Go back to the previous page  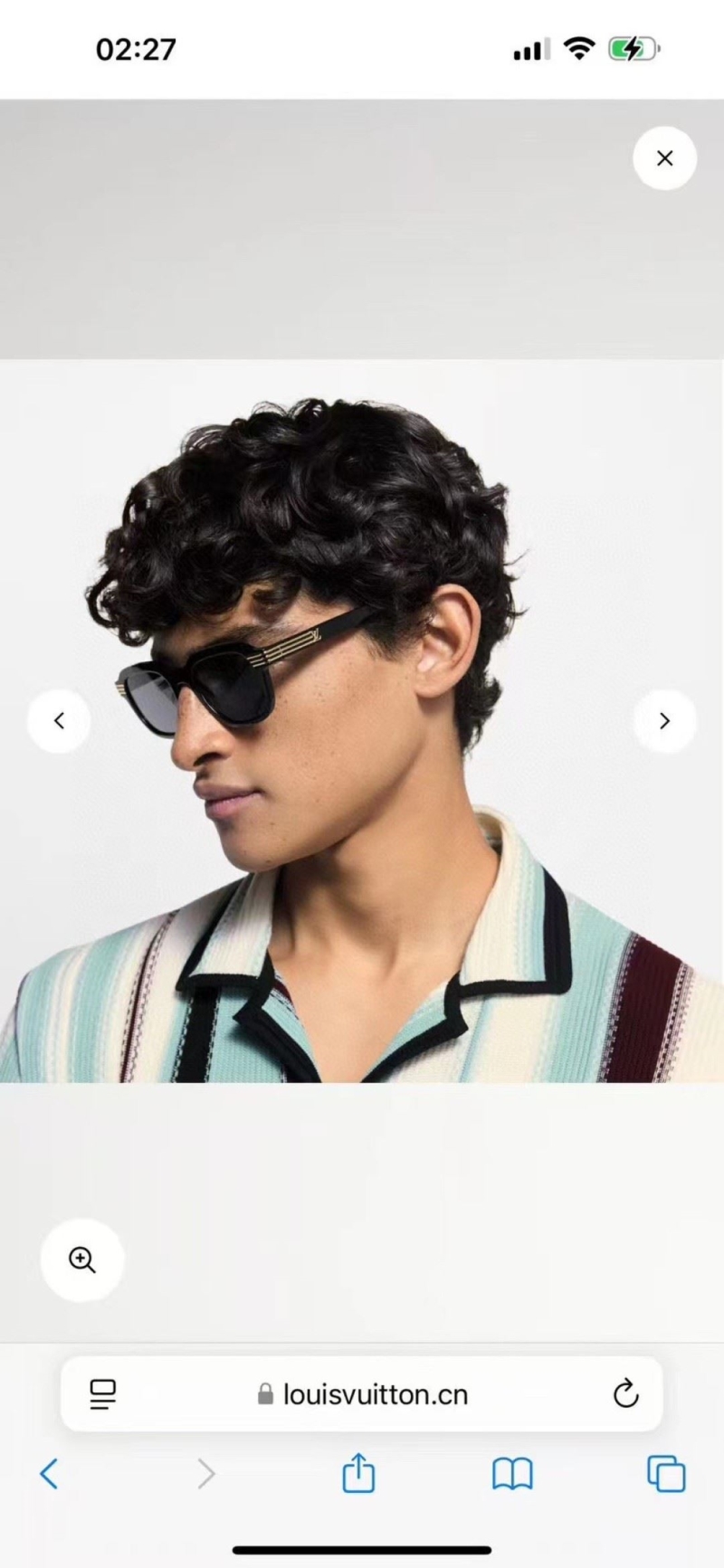tap(49, 1474)
